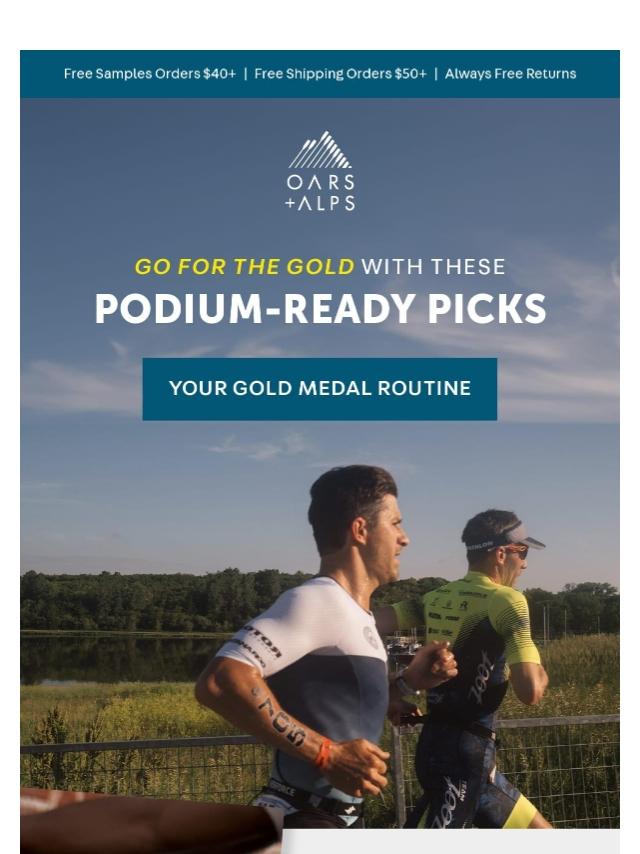The height and width of the screenshot is (854, 640).
Task: Open Your Gold Medal Routine button
Action: pos(319,388)
